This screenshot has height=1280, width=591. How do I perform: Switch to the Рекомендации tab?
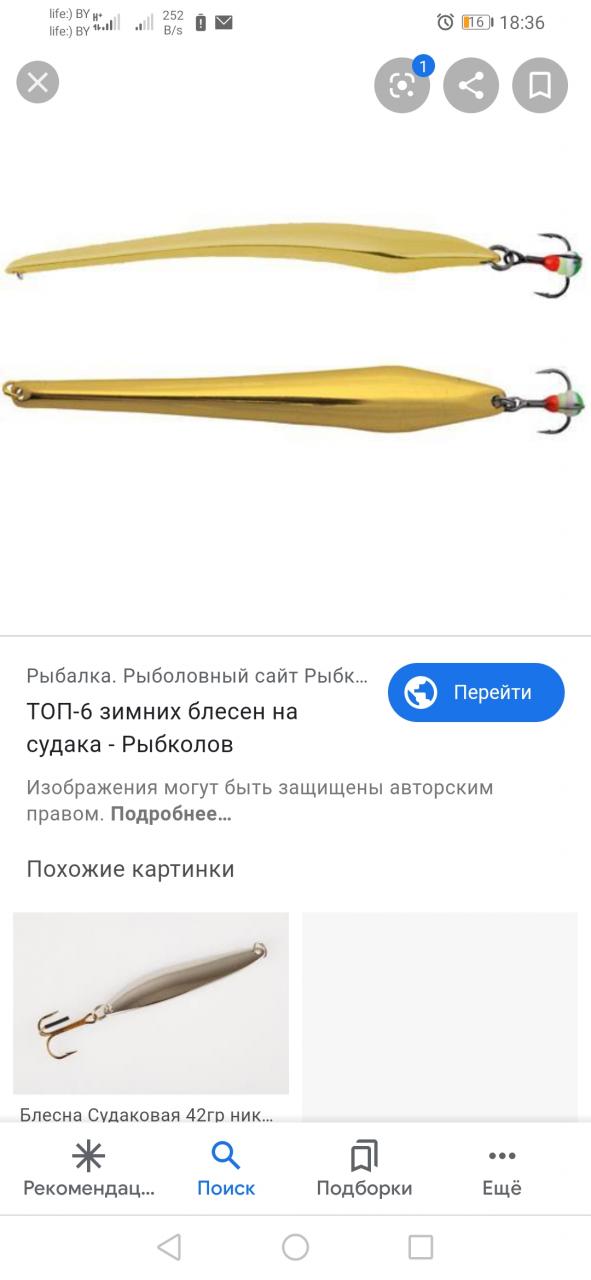pyautogui.click(x=89, y=1169)
